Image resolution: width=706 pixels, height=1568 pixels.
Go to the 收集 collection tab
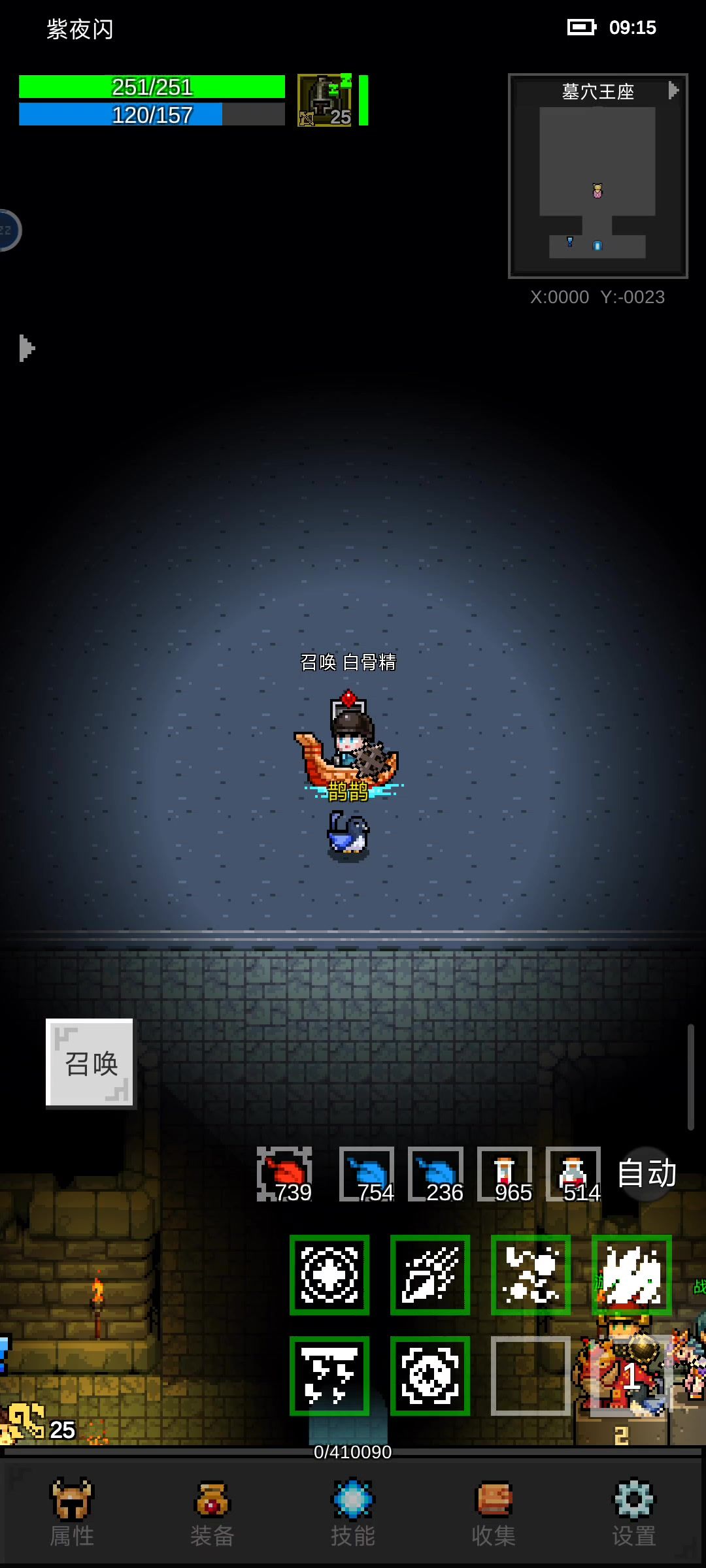(494, 1512)
